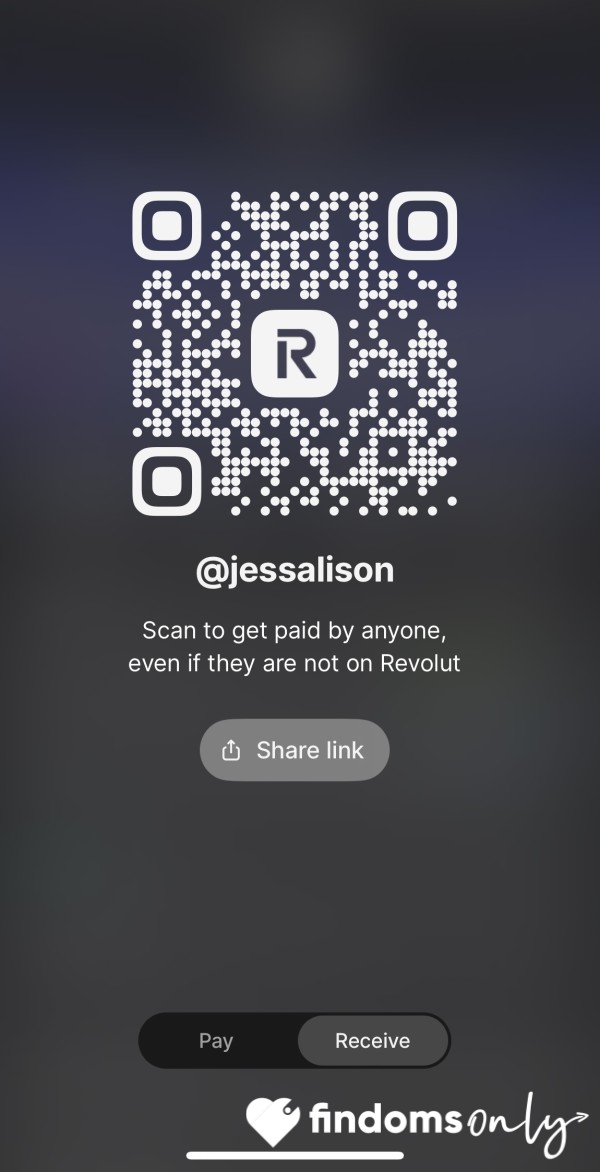Switch to the Pay tab
The height and width of the screenshot is (1172, 600).
pyautogui.click(x=217, y=1040)
